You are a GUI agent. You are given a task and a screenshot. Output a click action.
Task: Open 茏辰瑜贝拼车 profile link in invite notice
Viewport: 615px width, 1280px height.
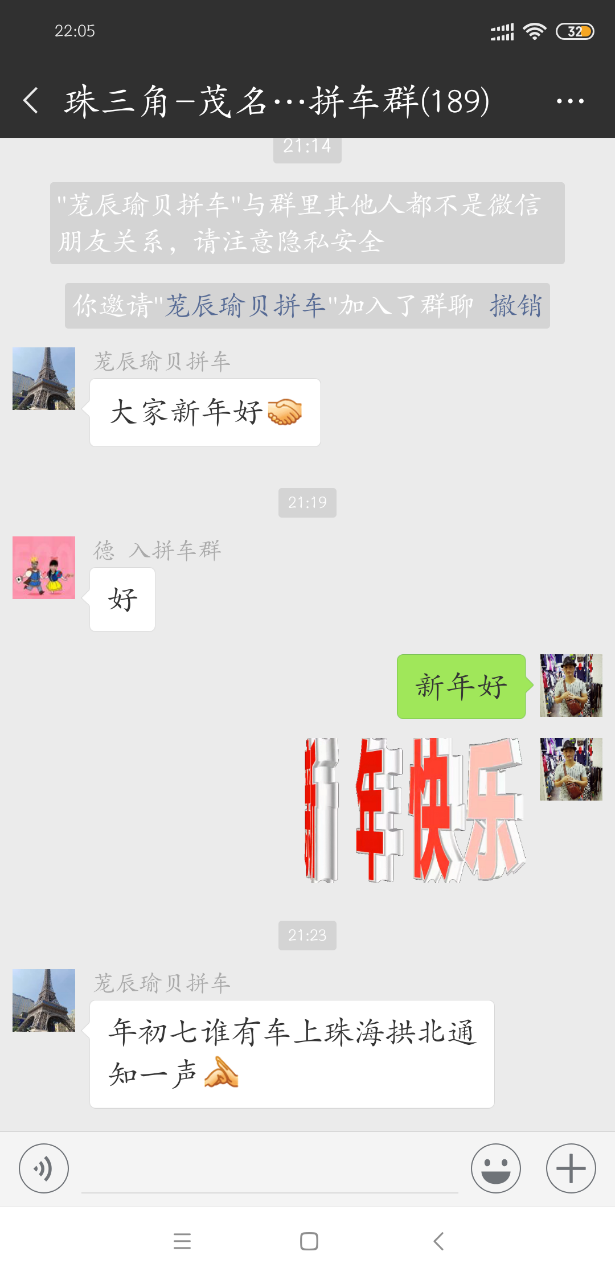click(246, 305)
